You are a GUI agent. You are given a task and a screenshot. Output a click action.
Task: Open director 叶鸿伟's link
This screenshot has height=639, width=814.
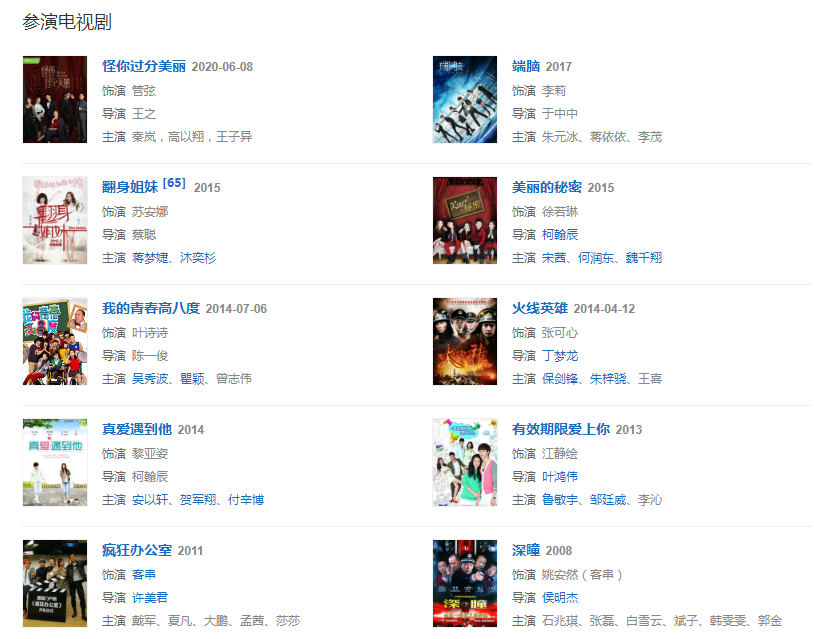560,477
